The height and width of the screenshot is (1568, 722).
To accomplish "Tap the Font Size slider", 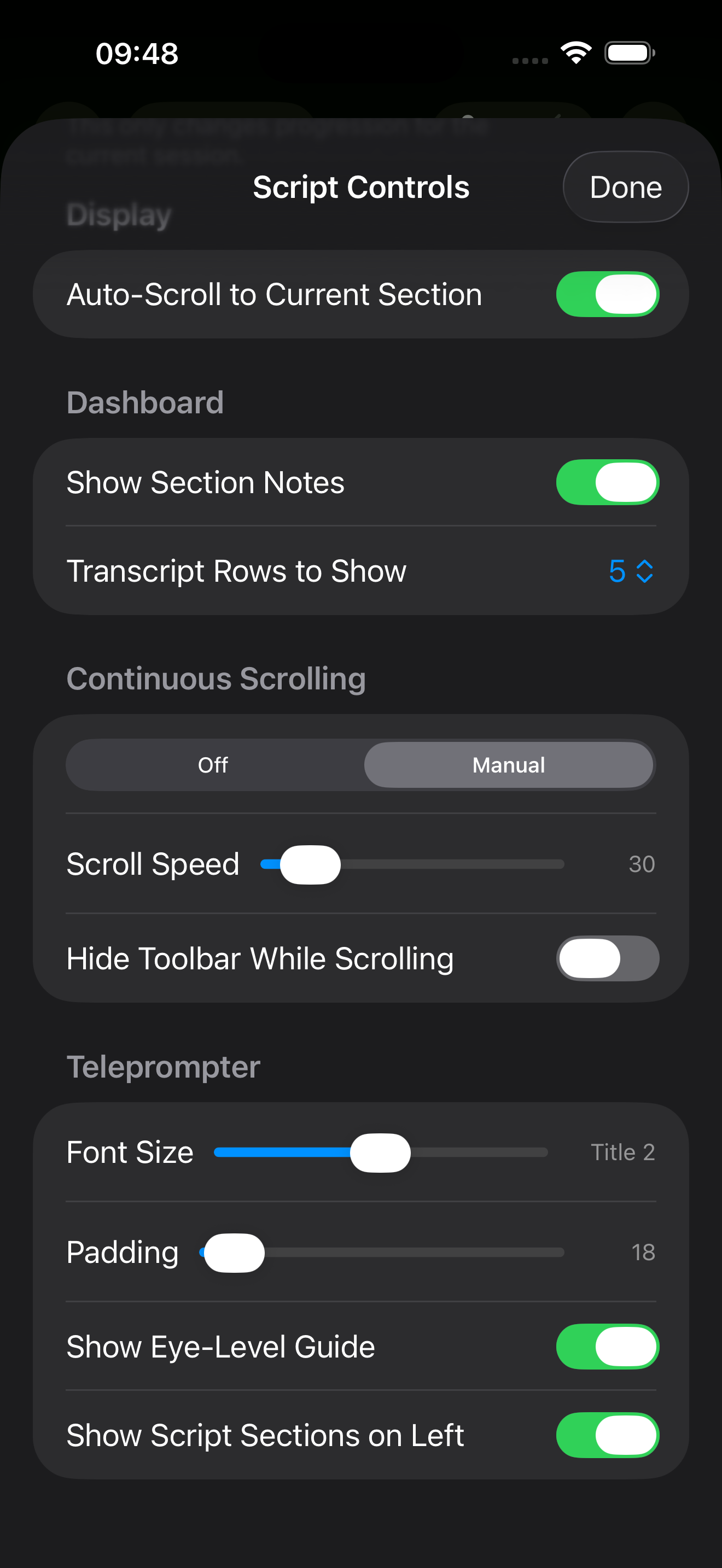I will pos(381,1152).
